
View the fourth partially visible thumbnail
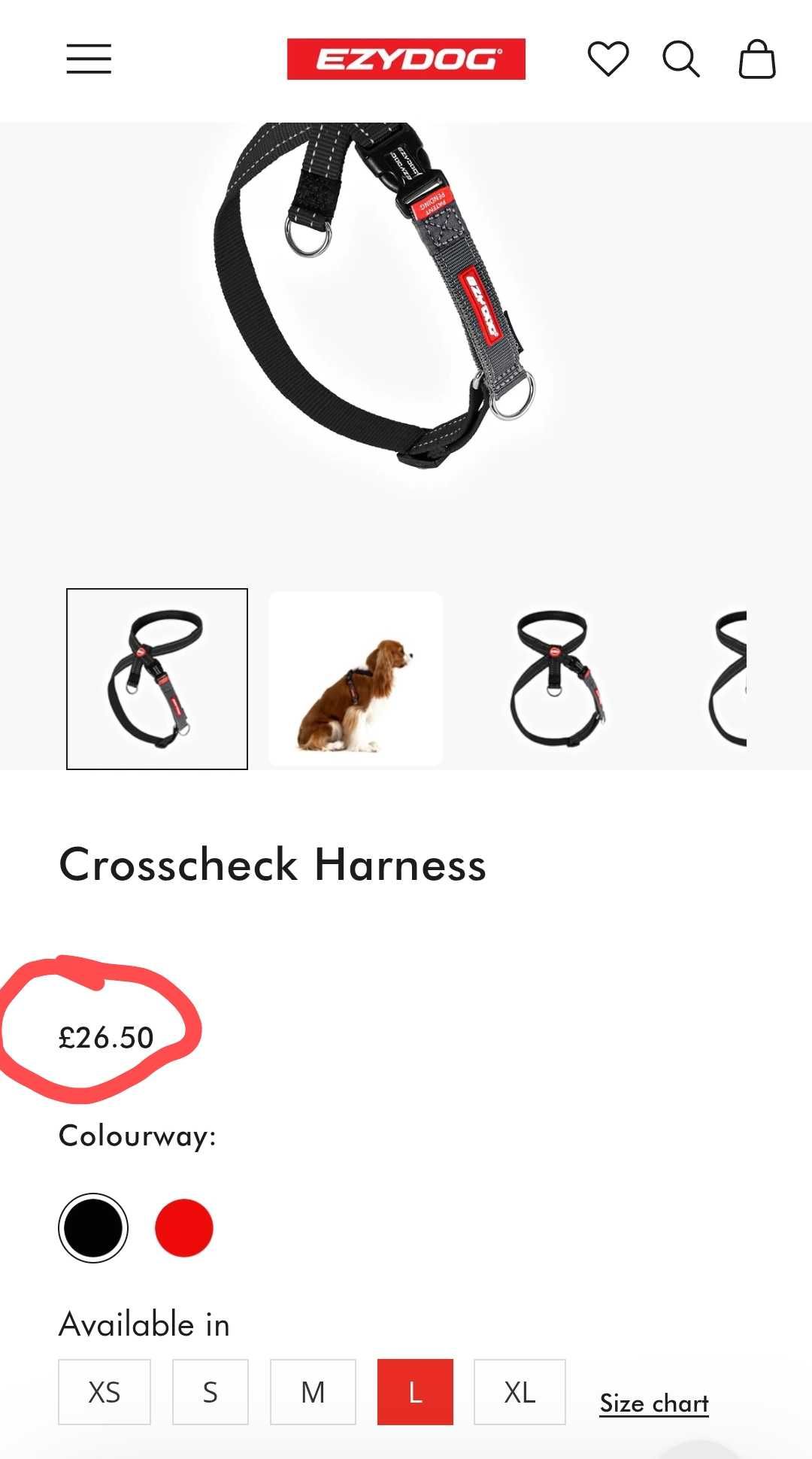(726, 678)
